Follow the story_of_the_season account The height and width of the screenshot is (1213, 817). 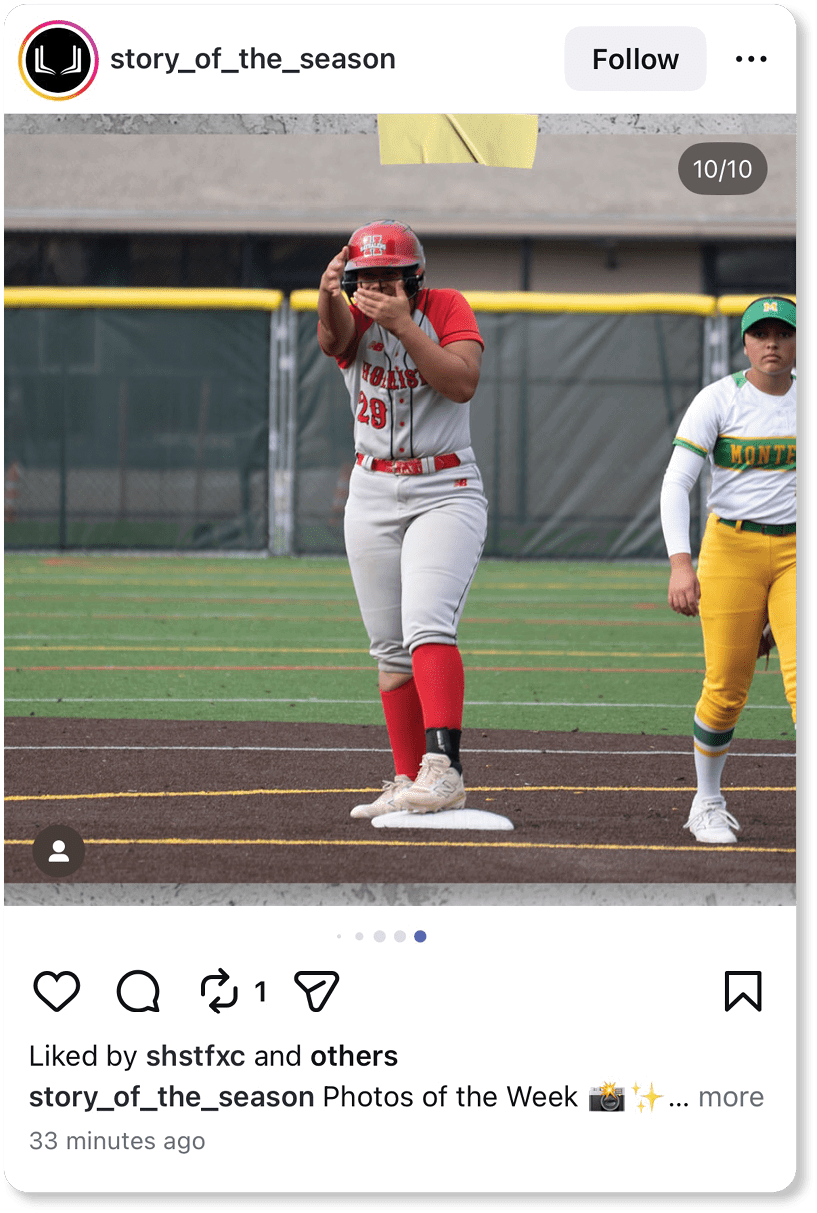pos(635,59)
